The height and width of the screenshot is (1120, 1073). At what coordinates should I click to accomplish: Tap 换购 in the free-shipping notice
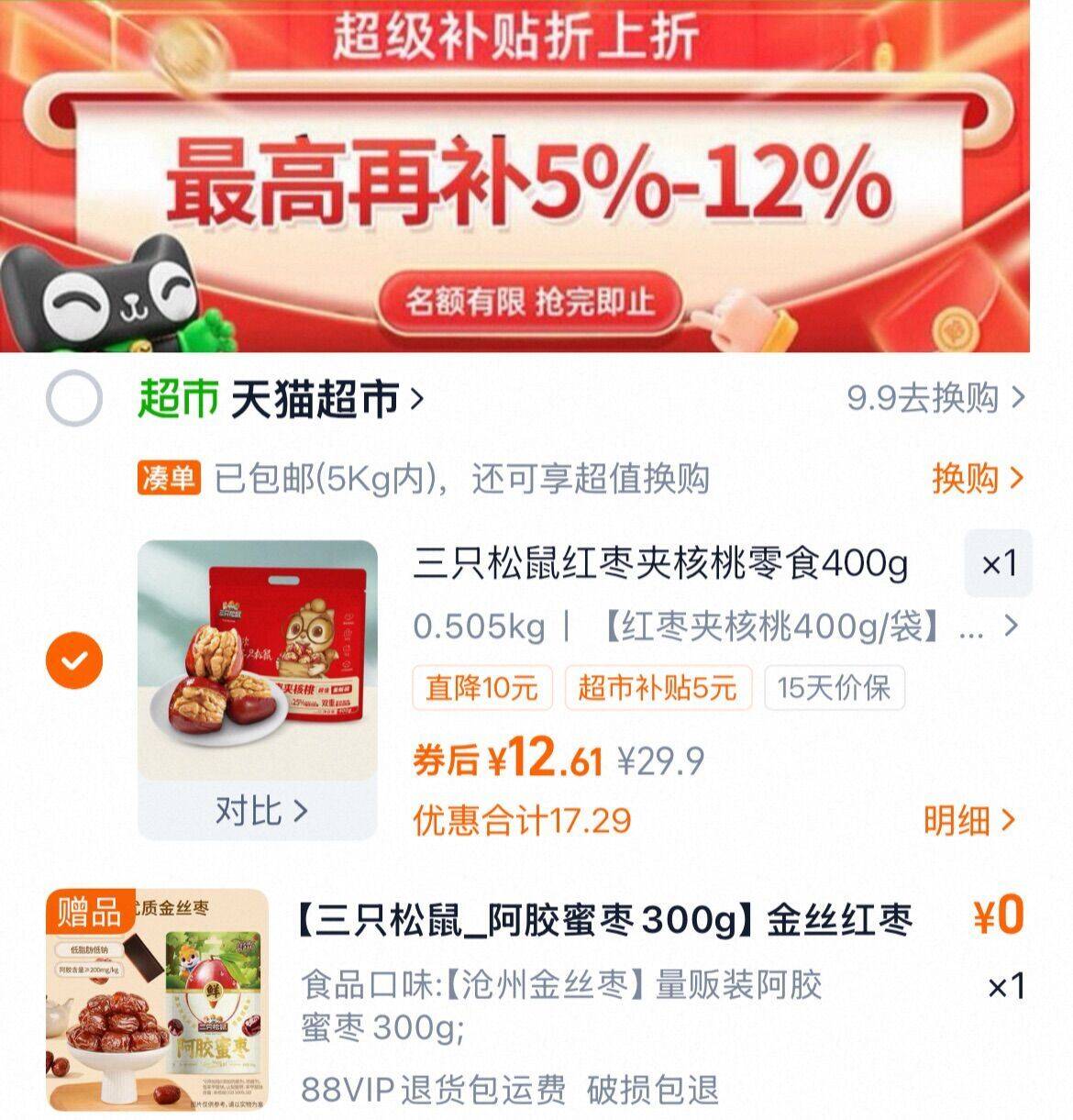(977, 478)
